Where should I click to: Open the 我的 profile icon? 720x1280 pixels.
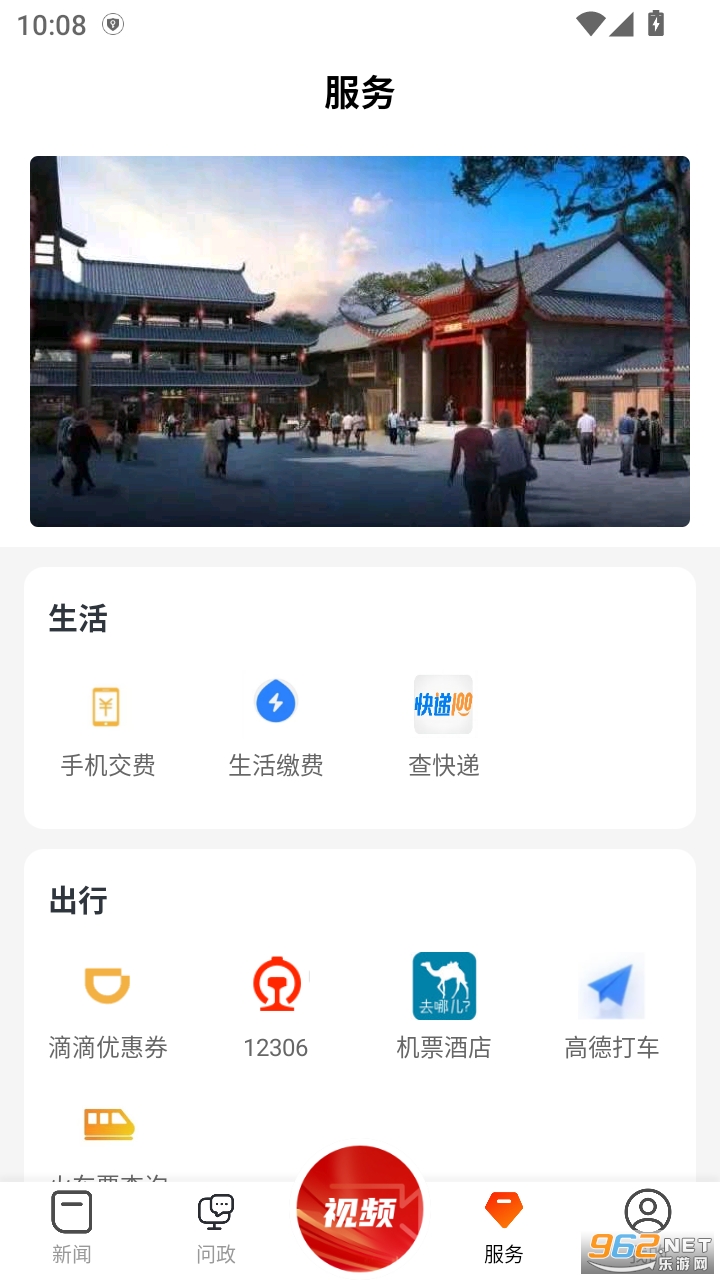[x=649, y=1210]
